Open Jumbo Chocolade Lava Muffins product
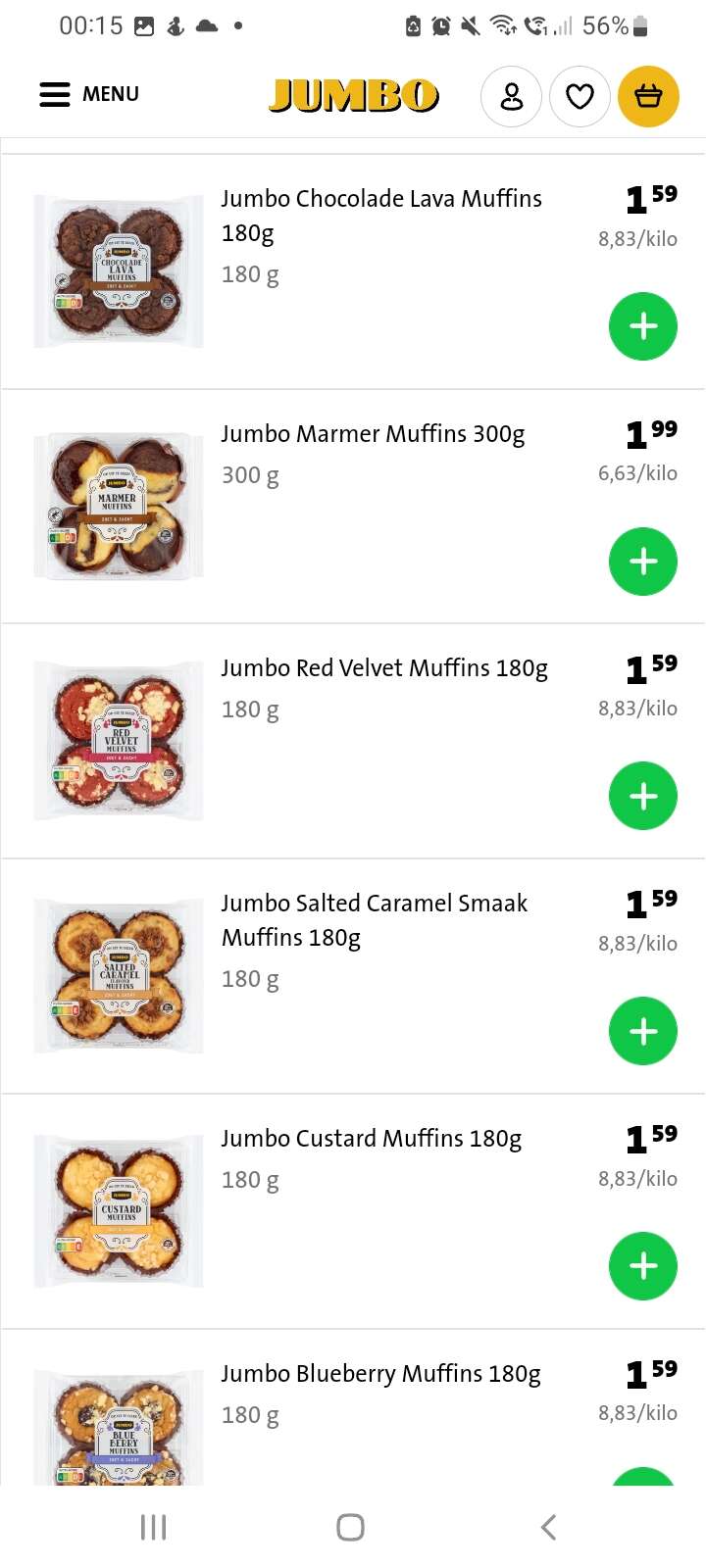 [x=381, y=215]
